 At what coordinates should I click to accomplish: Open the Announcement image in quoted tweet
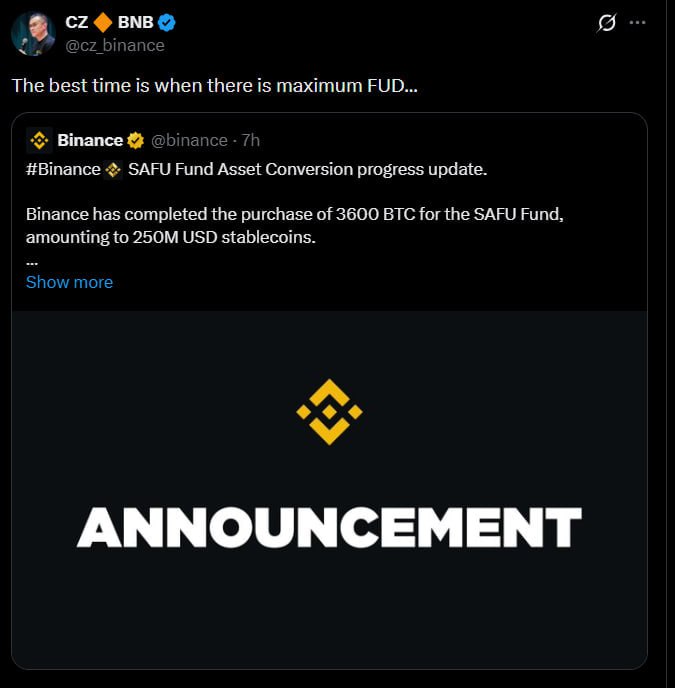[x=329, y=488]
